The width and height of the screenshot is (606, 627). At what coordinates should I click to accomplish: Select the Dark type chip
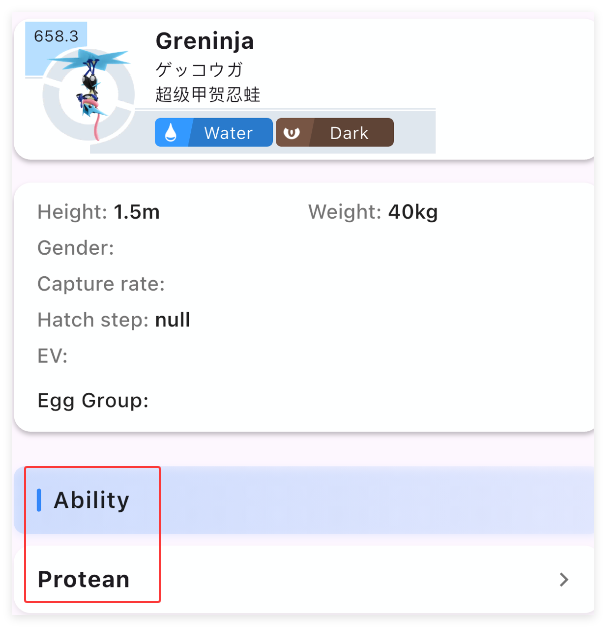coord(334,133)
